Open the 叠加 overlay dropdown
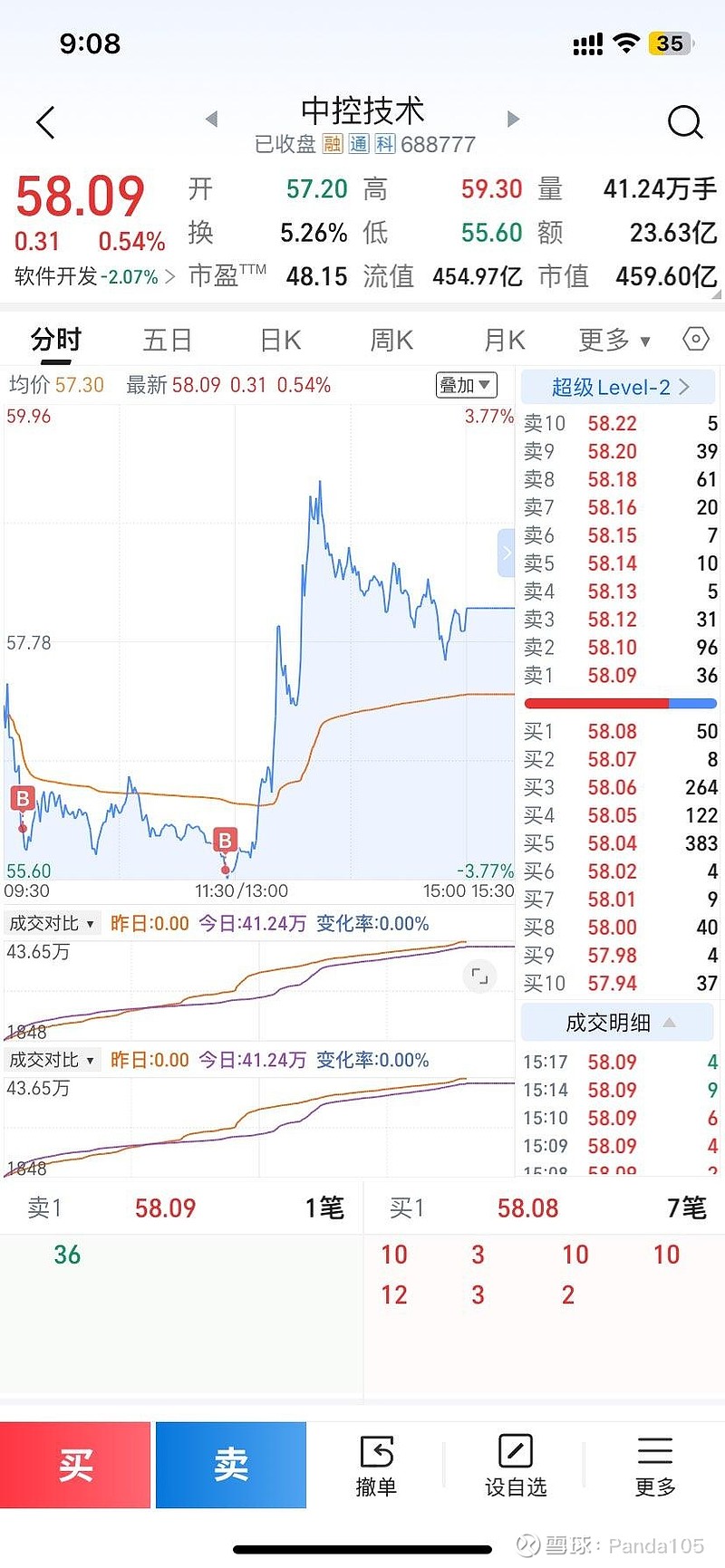Viewport: 725px width, 1568px height. (x=465, y=385)
